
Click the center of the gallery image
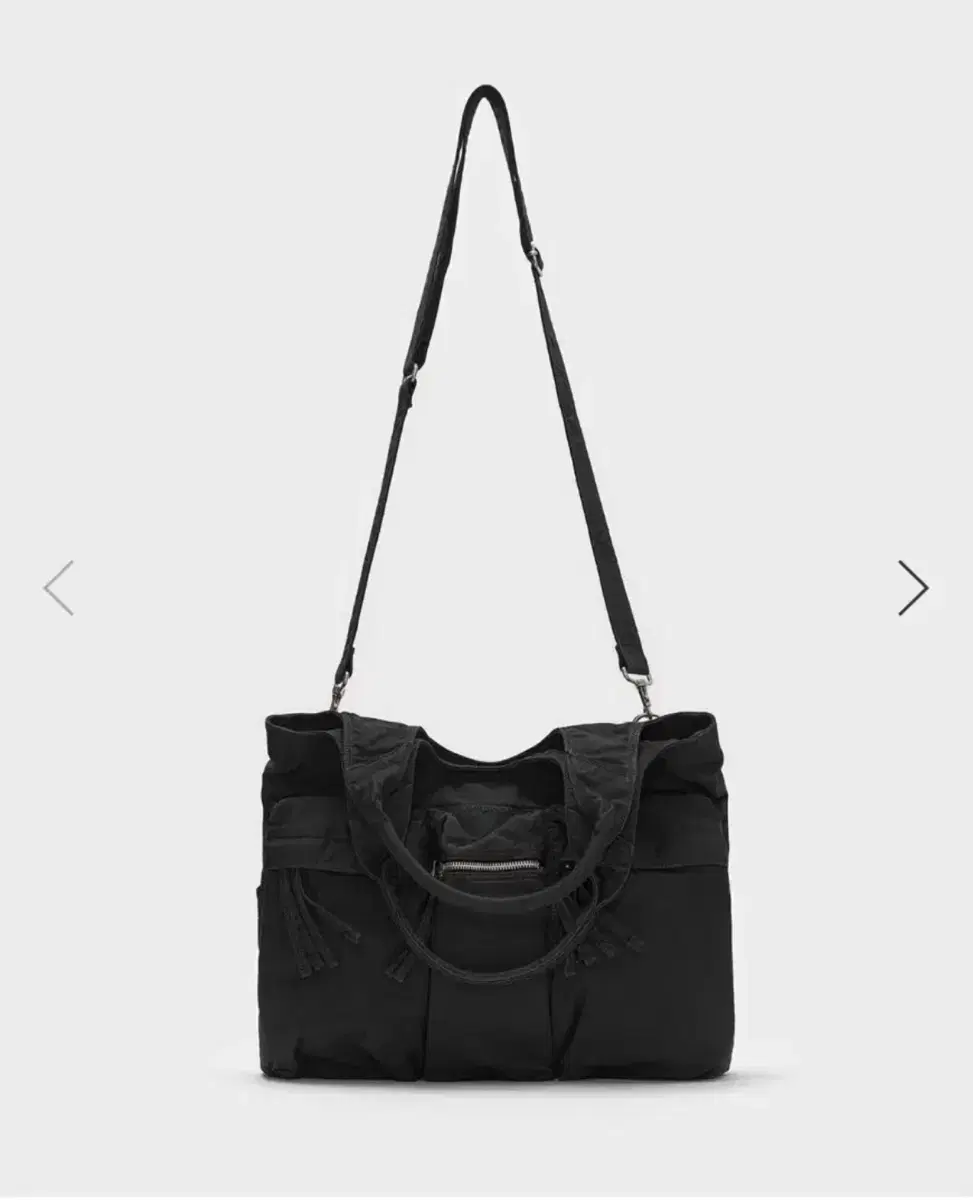click(486, 600)
